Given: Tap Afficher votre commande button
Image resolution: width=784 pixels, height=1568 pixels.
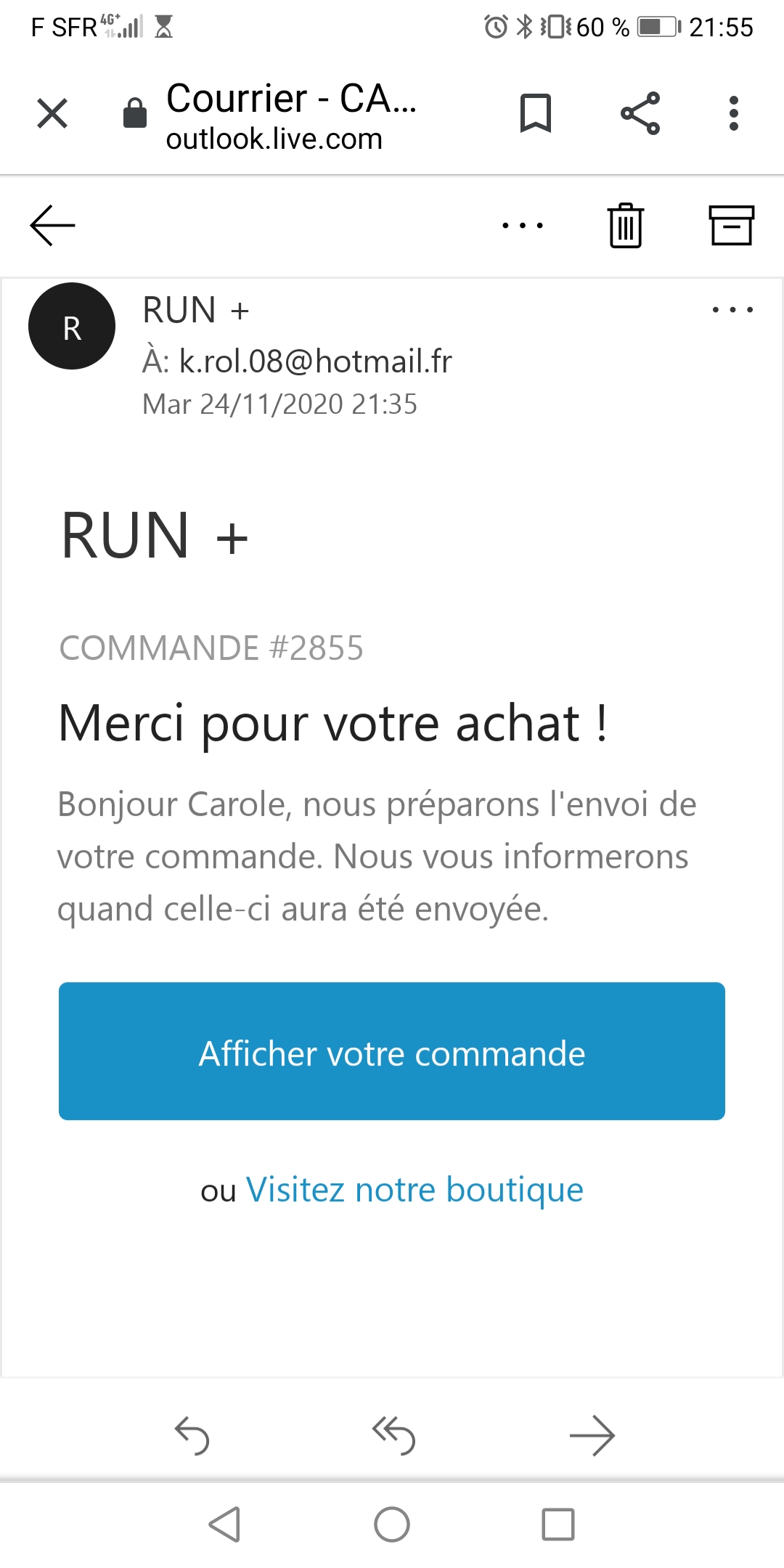Looking at the screenshot, I should tap(392, 1051).
